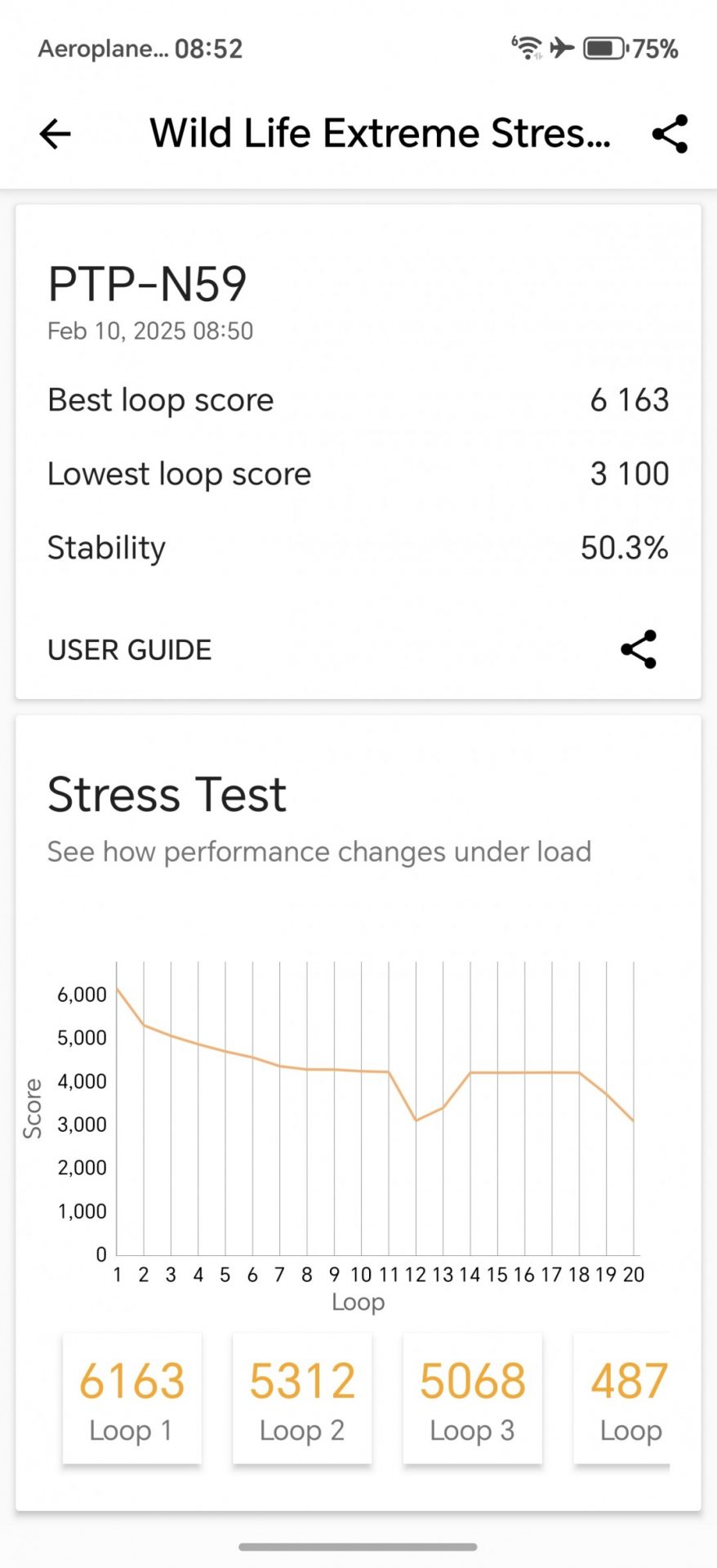The height and width of the screenshot is (1568, 717).
Task: Share the PTP-N59 result card
Action: click(639, 650)
